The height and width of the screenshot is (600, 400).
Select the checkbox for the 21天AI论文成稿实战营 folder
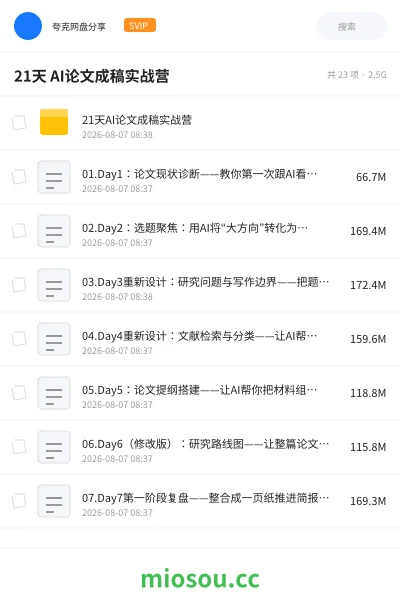click(19, 123)
